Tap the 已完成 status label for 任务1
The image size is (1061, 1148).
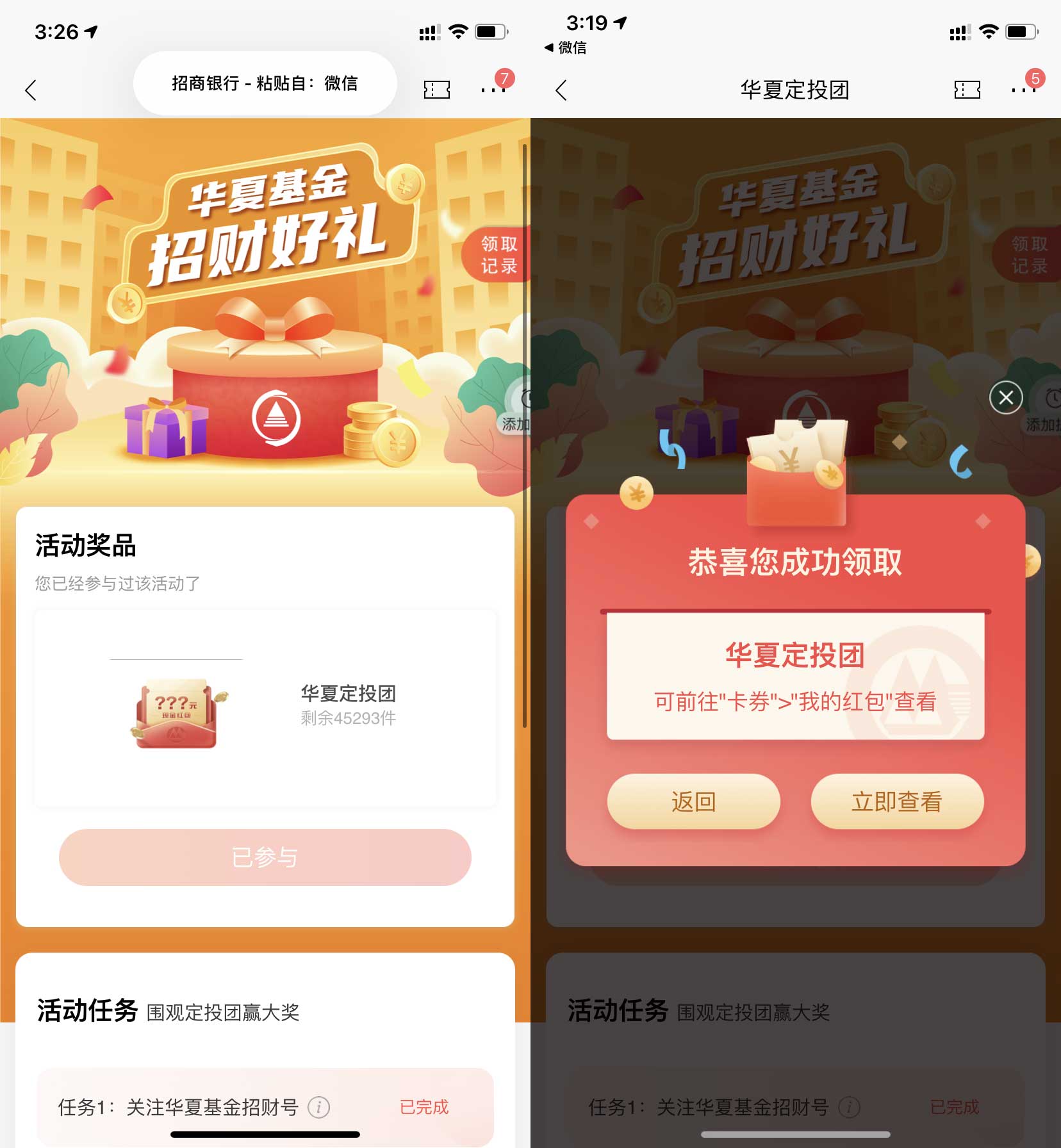(x=425, y=1106)
